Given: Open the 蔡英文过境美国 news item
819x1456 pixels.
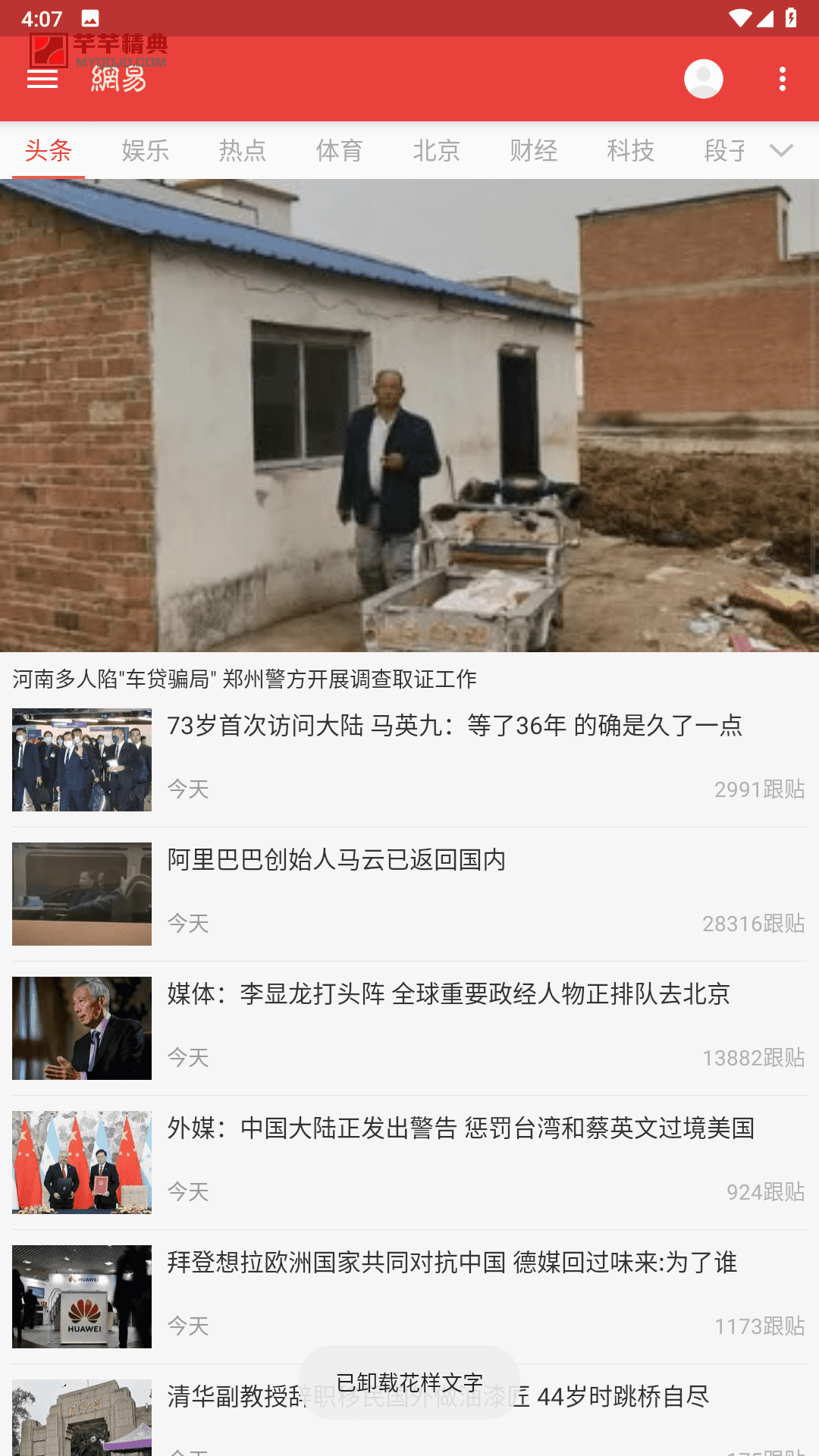Looking at the screenshot, I should 409,1163.
